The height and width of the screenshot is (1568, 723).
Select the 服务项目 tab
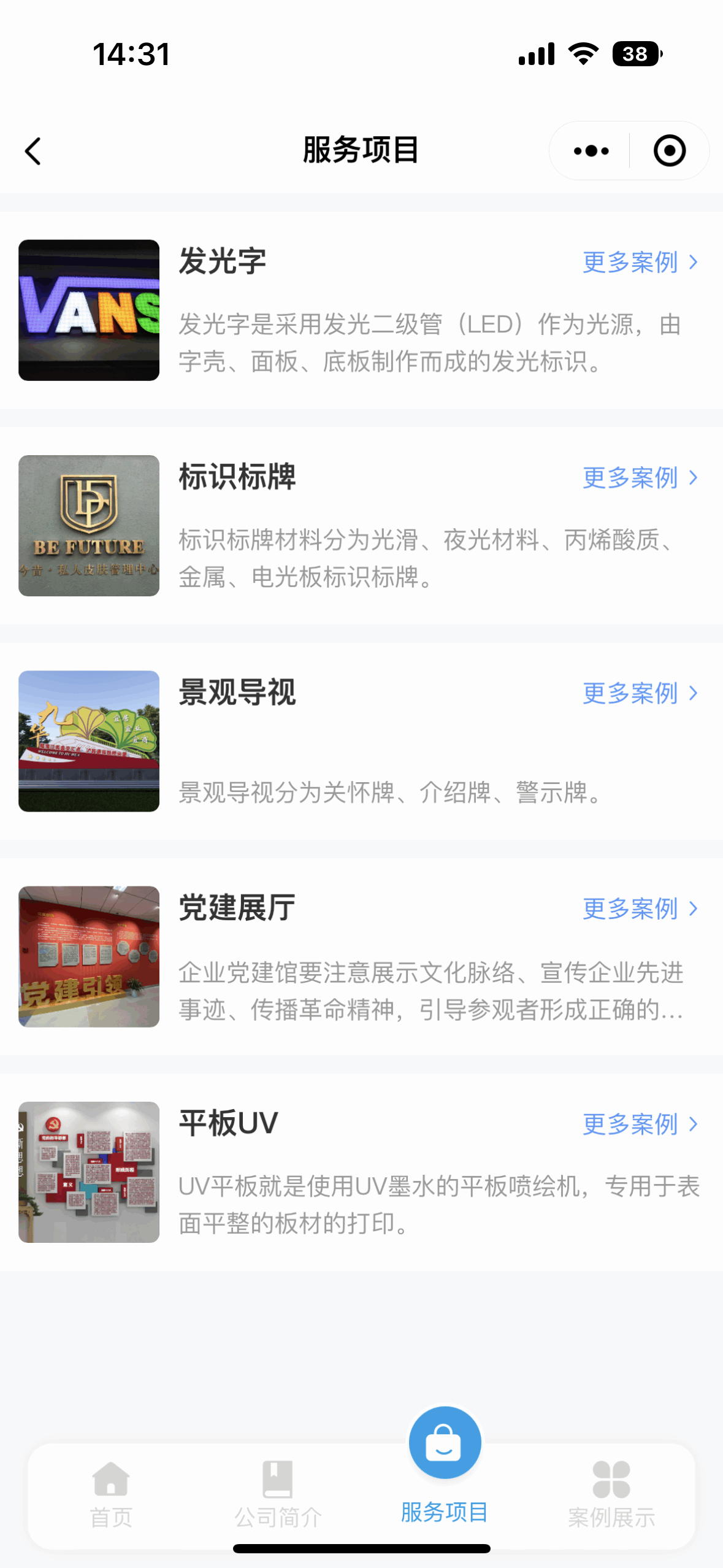pos(445,1472)
